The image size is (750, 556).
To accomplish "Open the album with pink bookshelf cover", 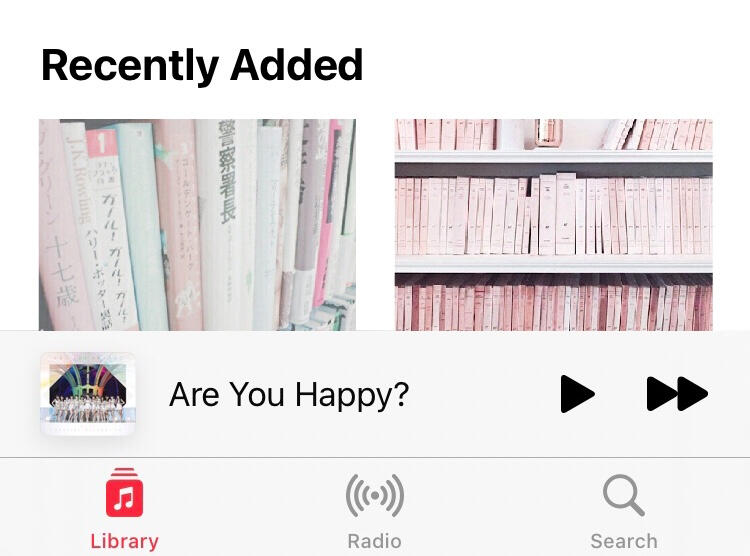I will pyautogui.click(x=553, y=224).
